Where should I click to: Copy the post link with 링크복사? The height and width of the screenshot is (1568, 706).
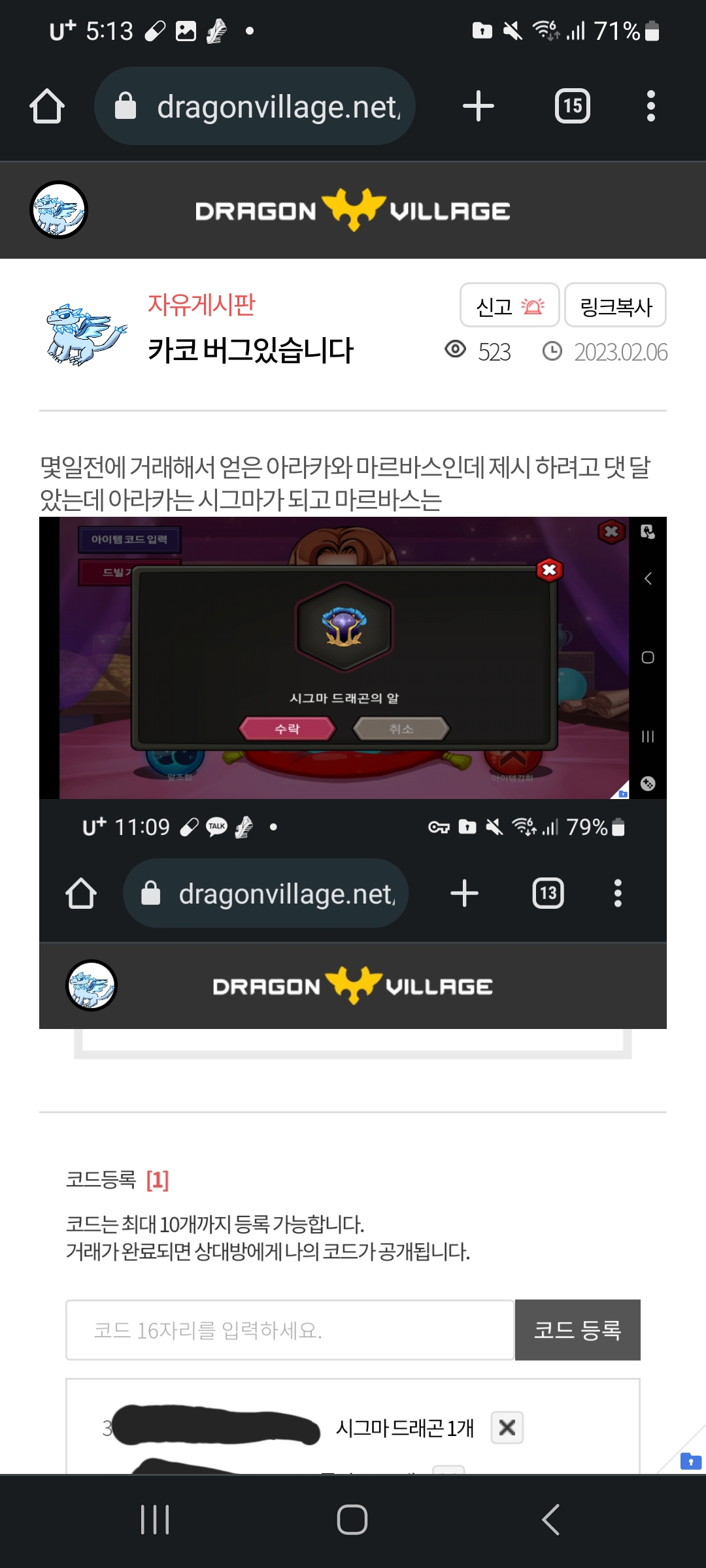click(615, 306)
